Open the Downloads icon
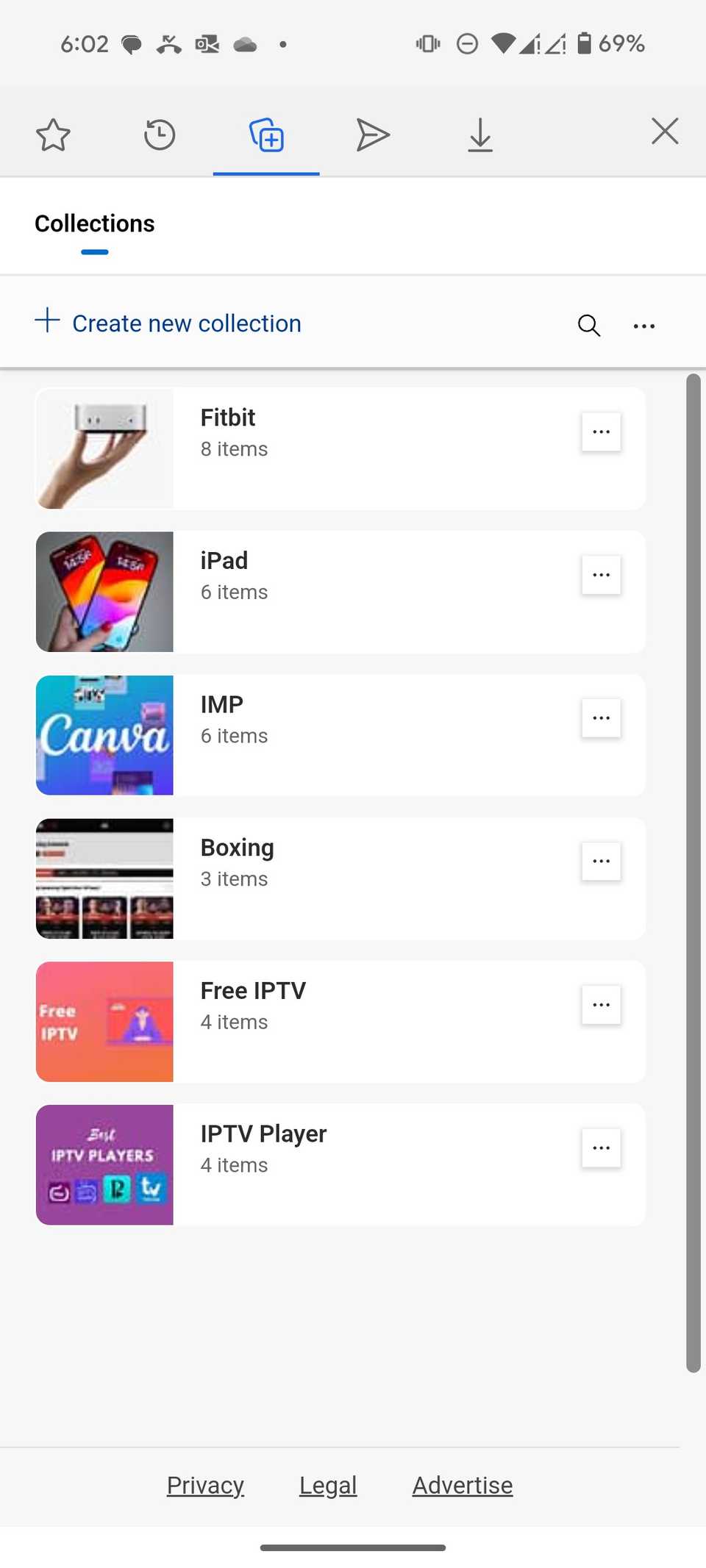This screenshot has height=1568, width=706. 481,135
